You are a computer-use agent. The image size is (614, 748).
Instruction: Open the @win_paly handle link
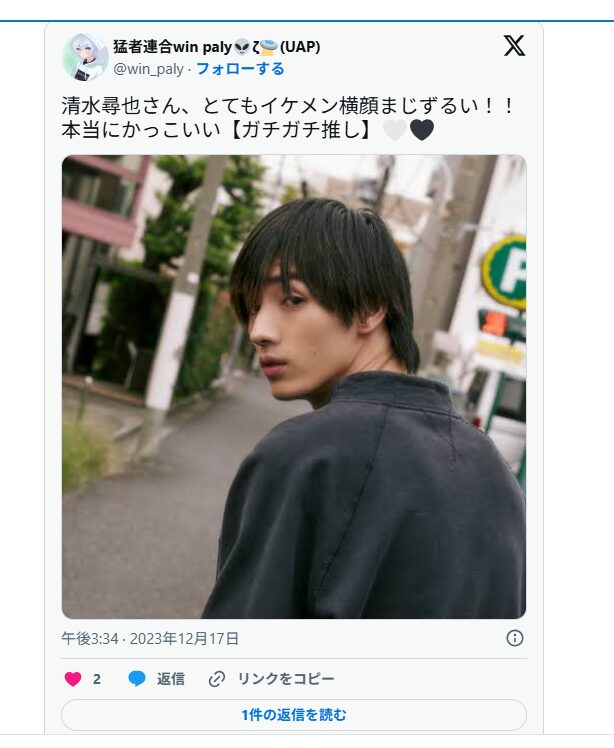click(x=148, y=69)
